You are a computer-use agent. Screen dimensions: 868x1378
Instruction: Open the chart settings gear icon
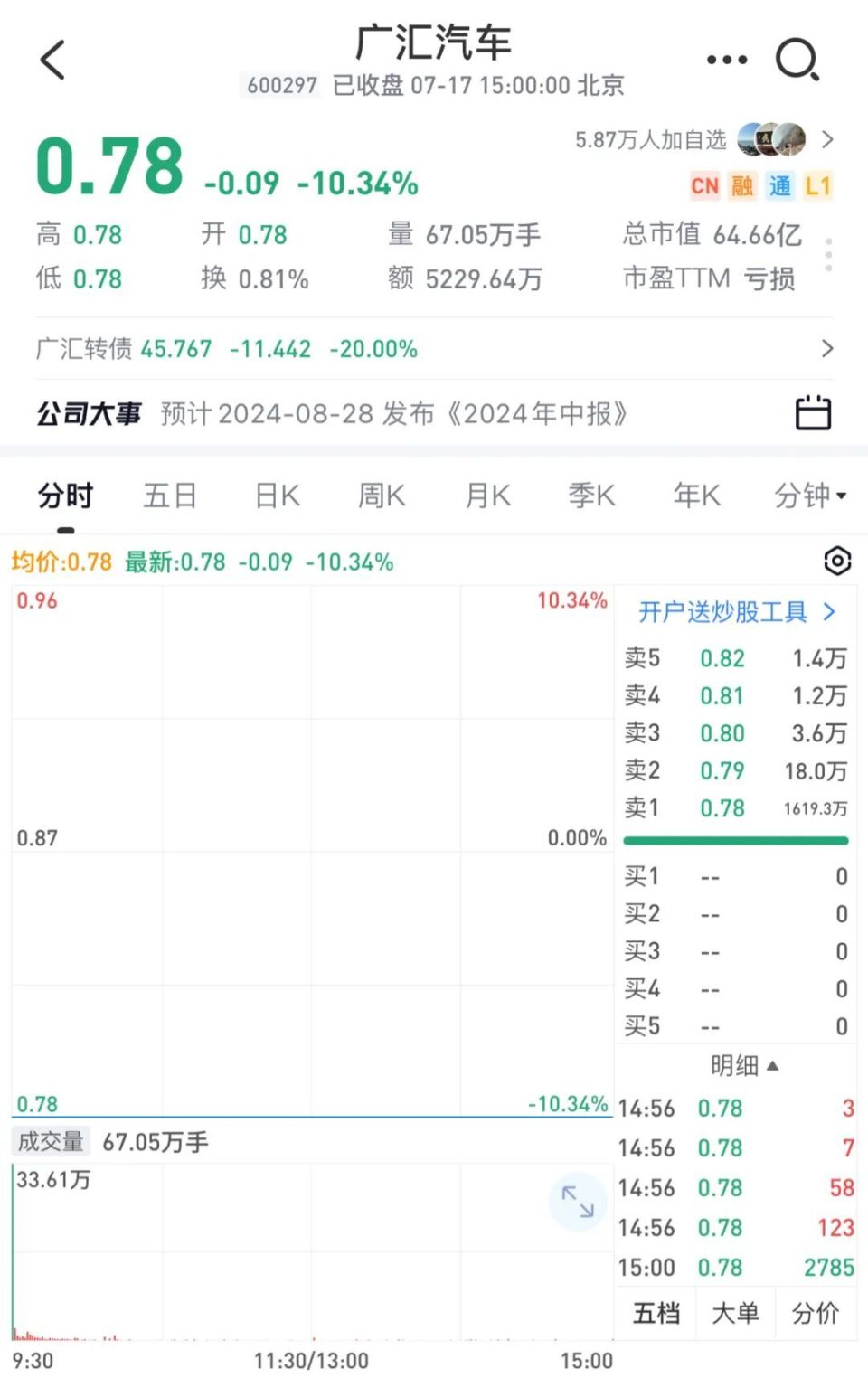click(x=837, y=562)
